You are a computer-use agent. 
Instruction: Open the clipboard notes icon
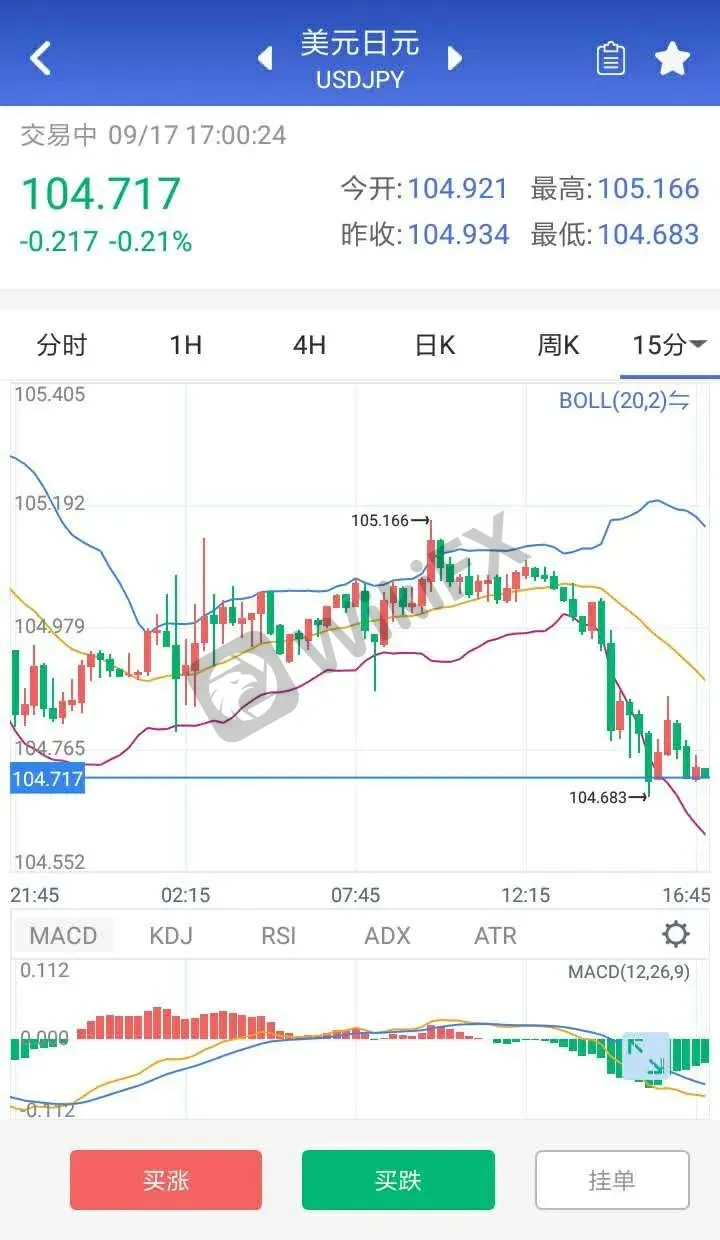pos(610,59)
